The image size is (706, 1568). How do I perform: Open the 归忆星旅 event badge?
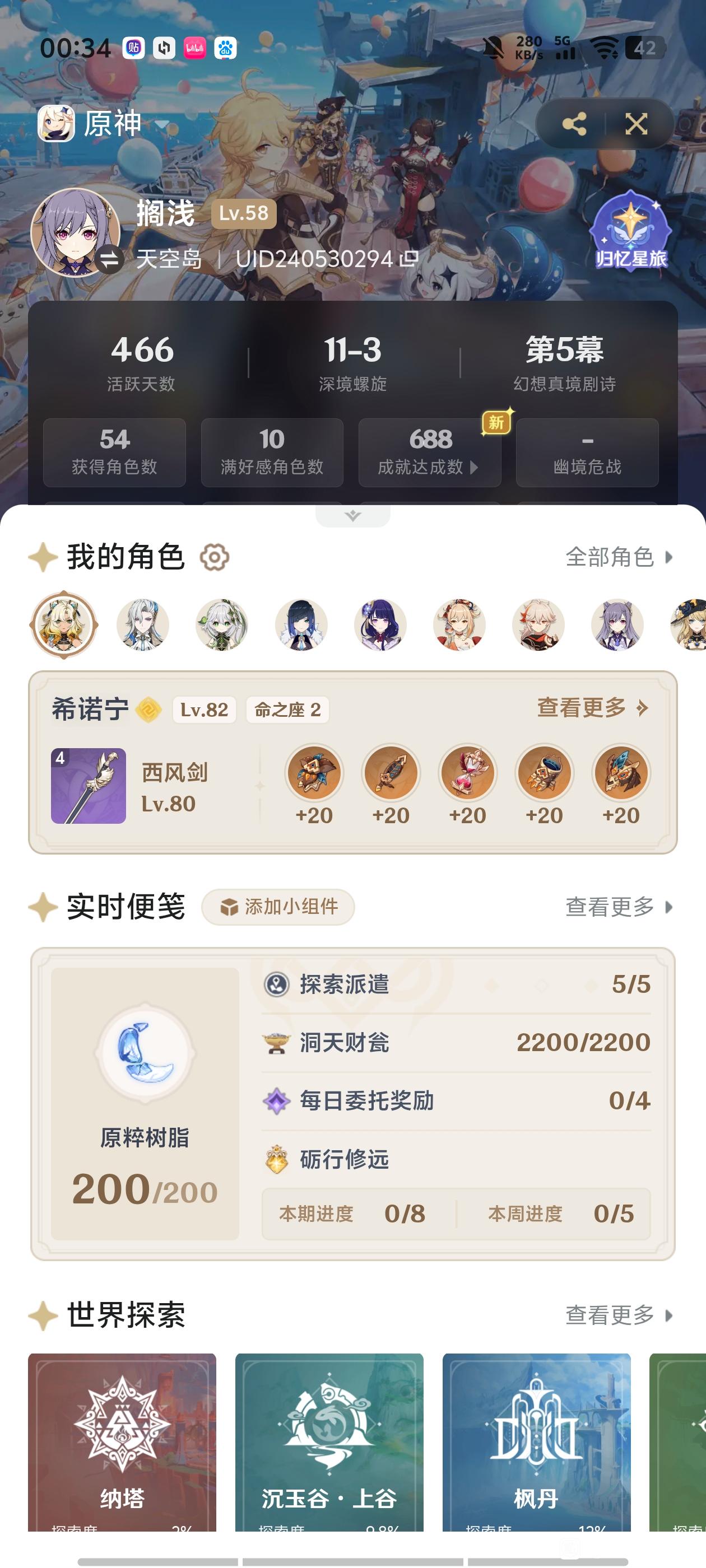click(630, 231)
